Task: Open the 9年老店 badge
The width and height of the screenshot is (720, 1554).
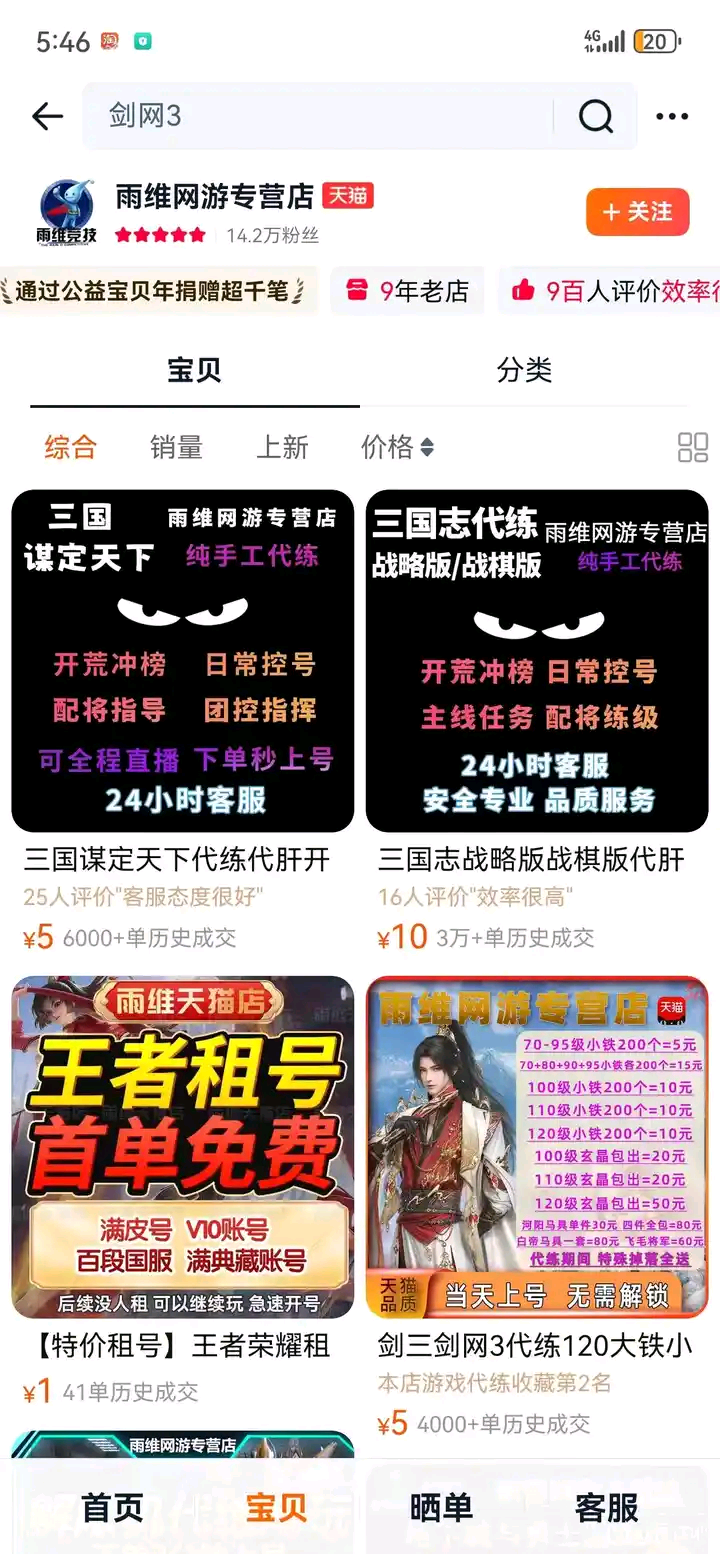Action: click(407, 291)
